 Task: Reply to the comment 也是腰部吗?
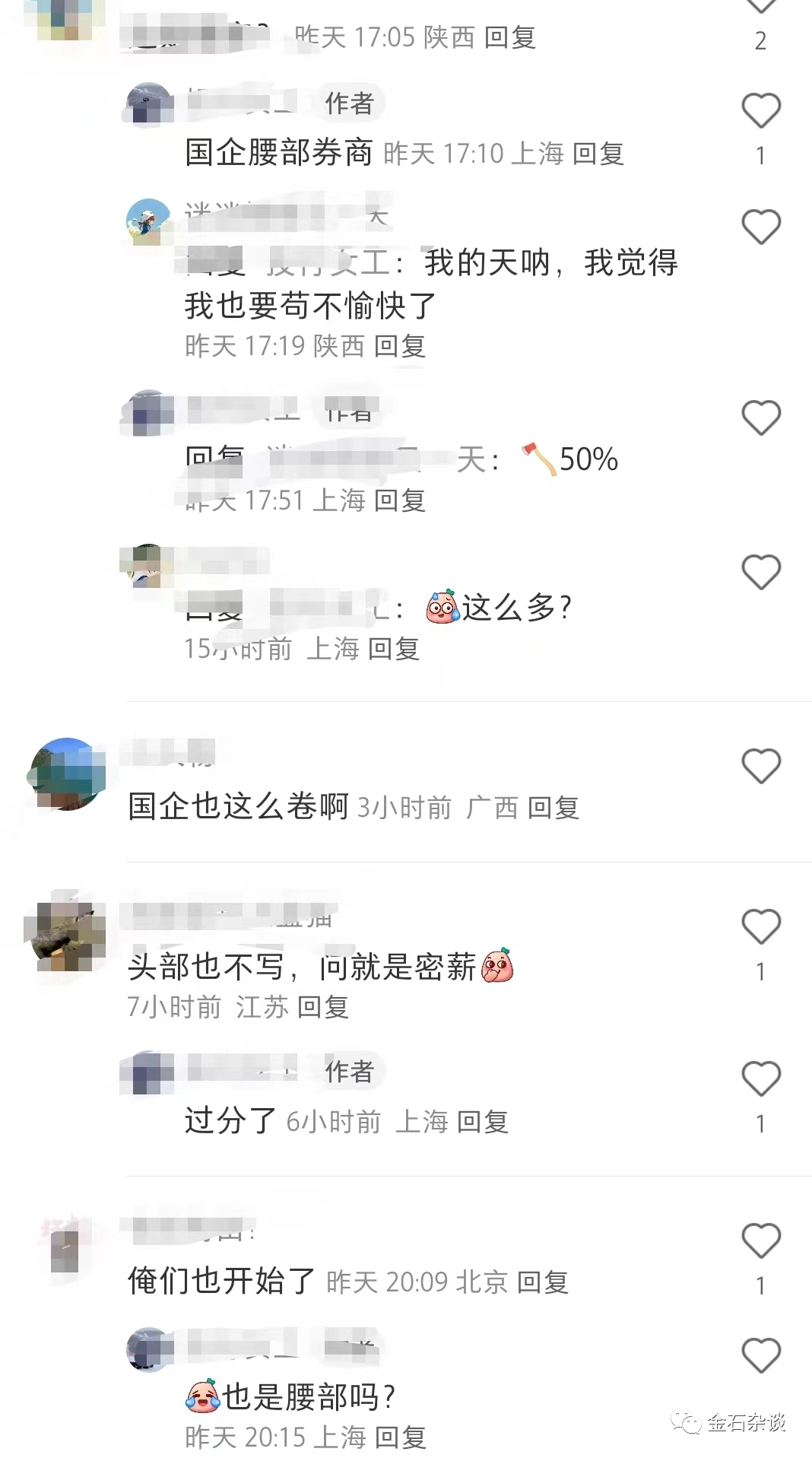point(401,1437)
